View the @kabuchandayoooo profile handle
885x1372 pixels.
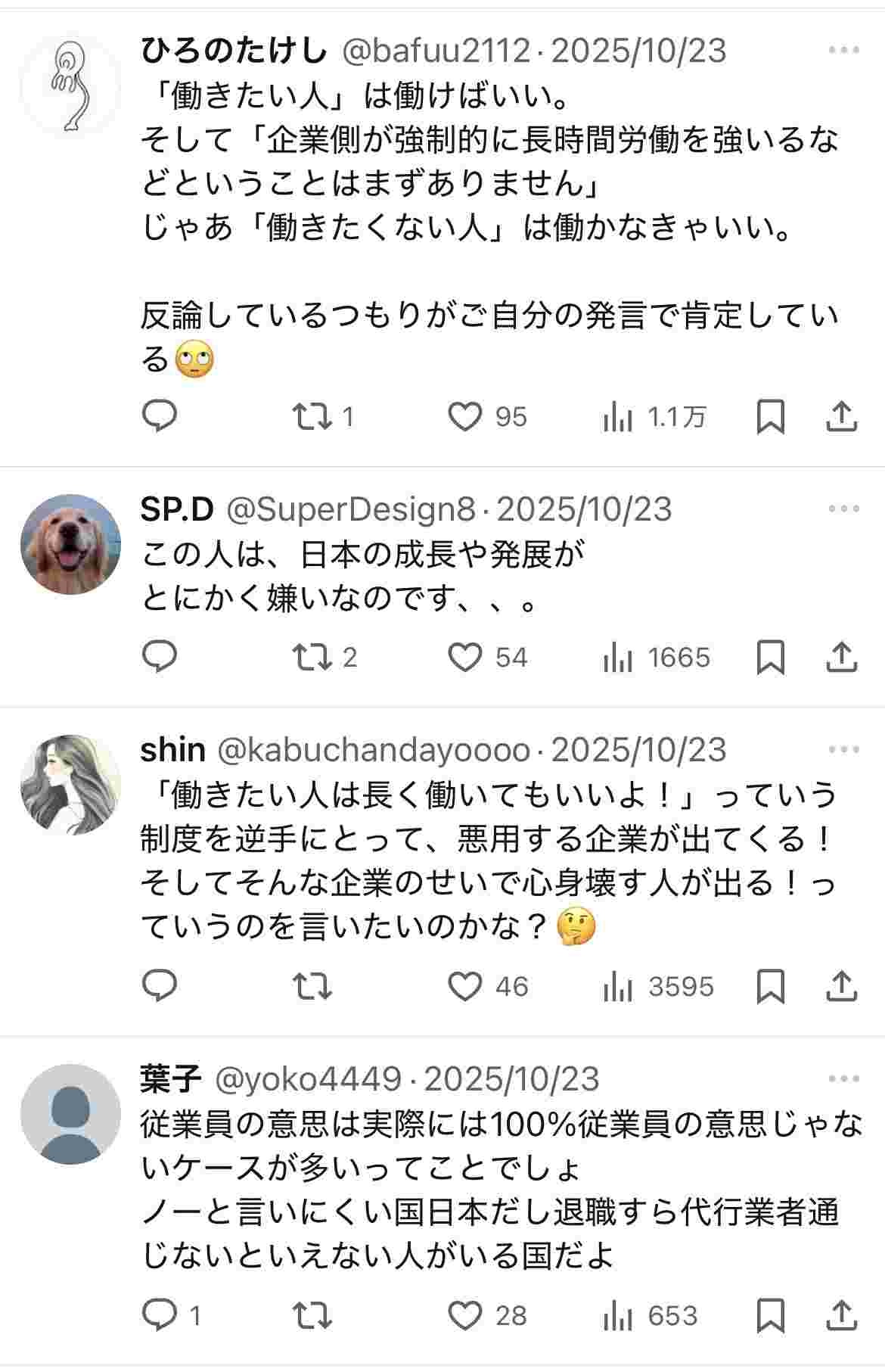pos(374,750)
